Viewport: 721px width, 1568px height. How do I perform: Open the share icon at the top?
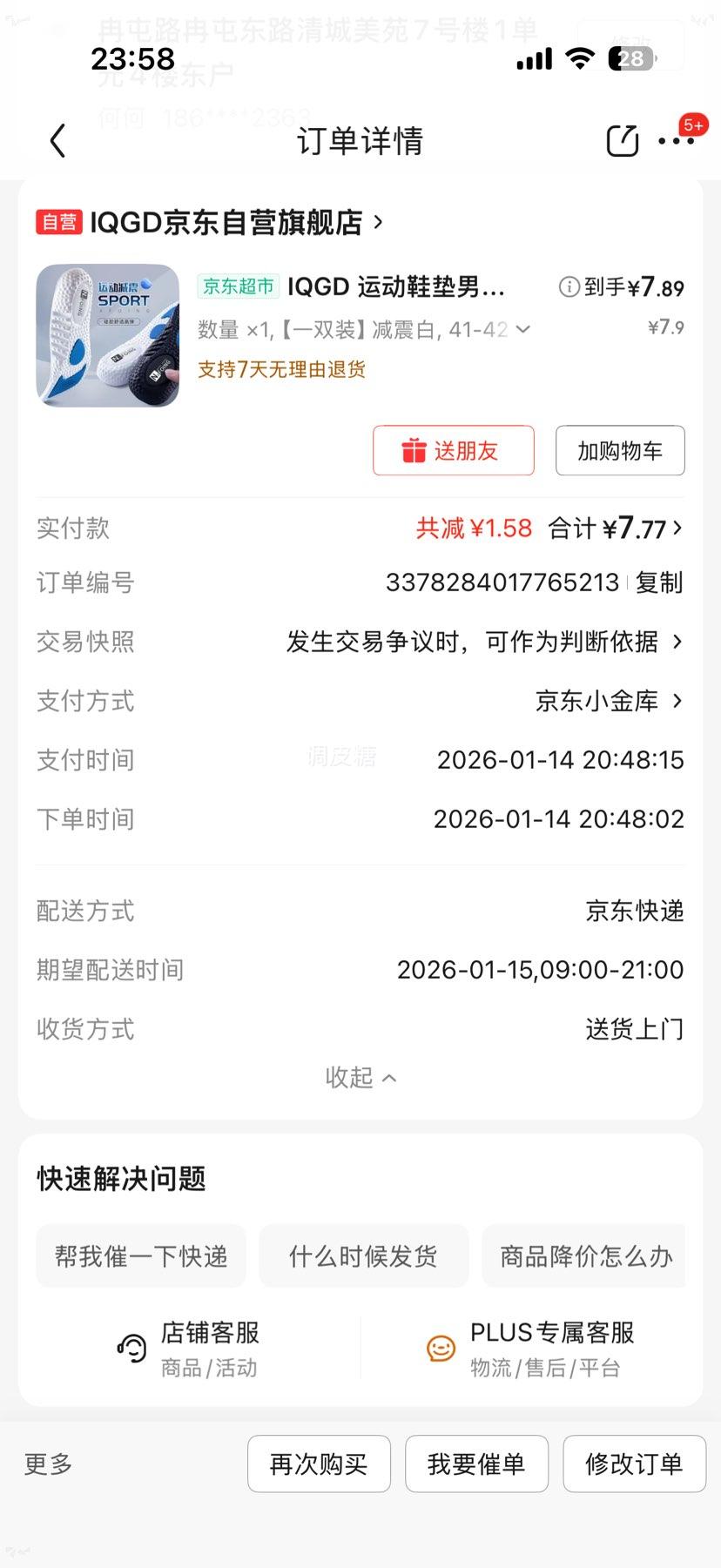(x=622, y=140)
